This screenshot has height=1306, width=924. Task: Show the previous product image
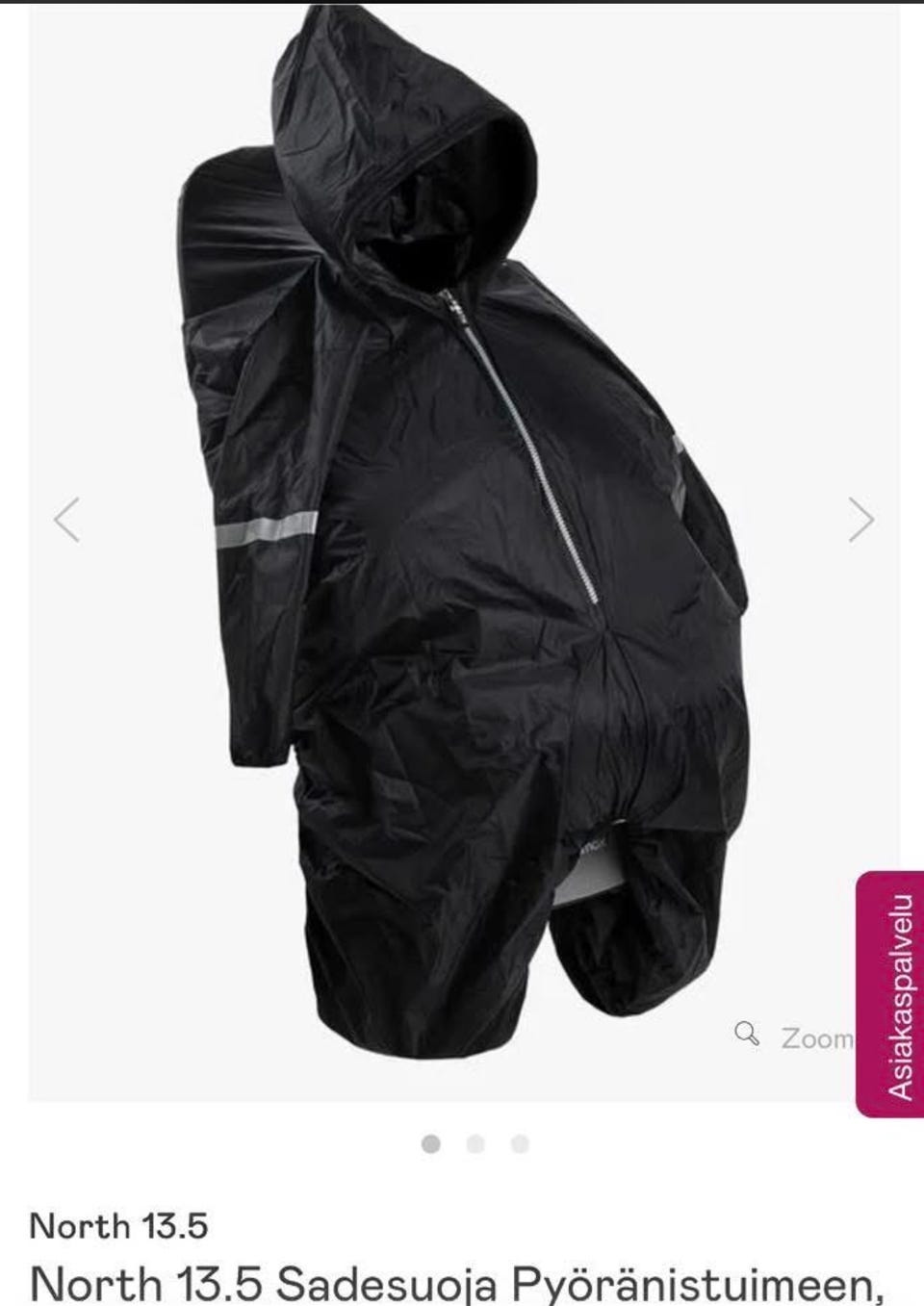point(66,520)
